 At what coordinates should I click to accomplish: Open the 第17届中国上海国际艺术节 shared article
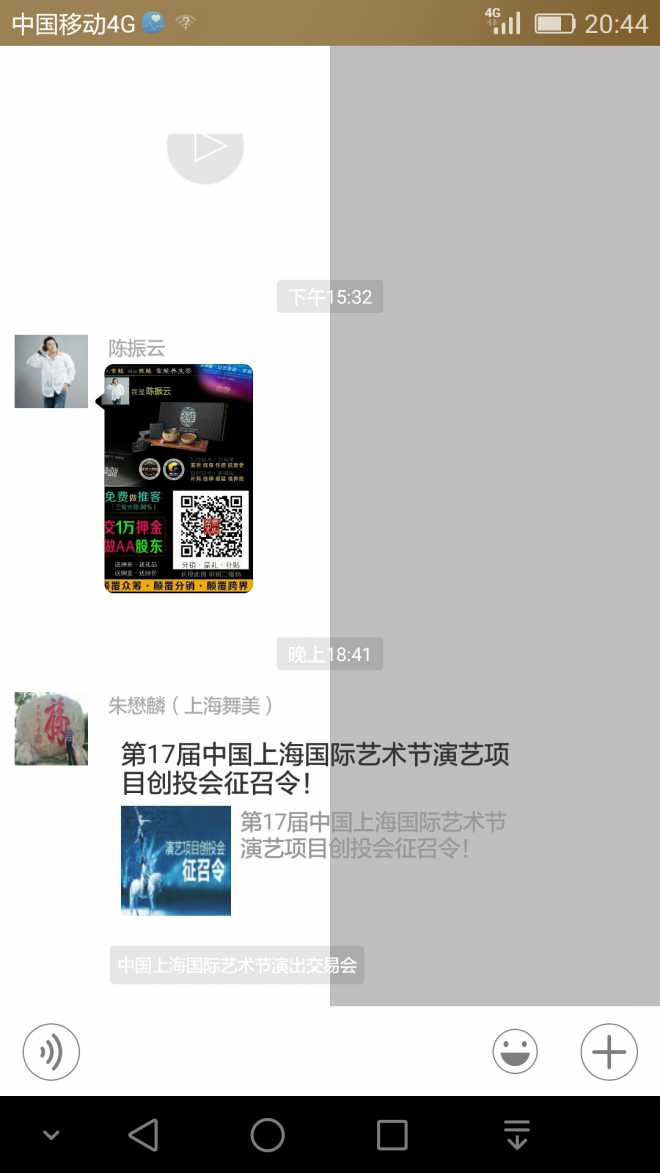(x=314, y=829)
